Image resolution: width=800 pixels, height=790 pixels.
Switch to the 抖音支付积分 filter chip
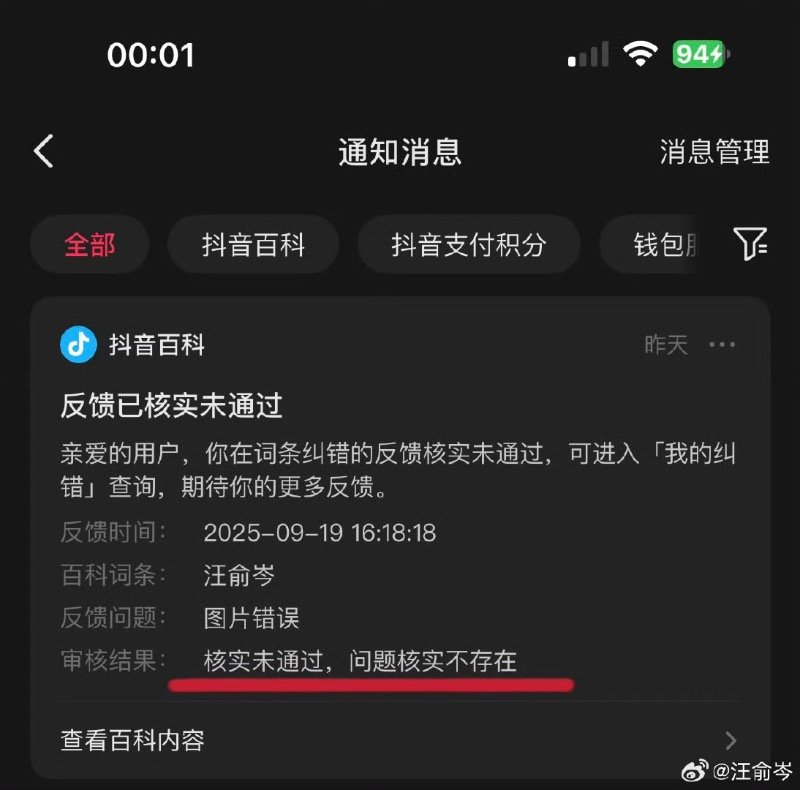pyautogui.click(x=468, y=244)
